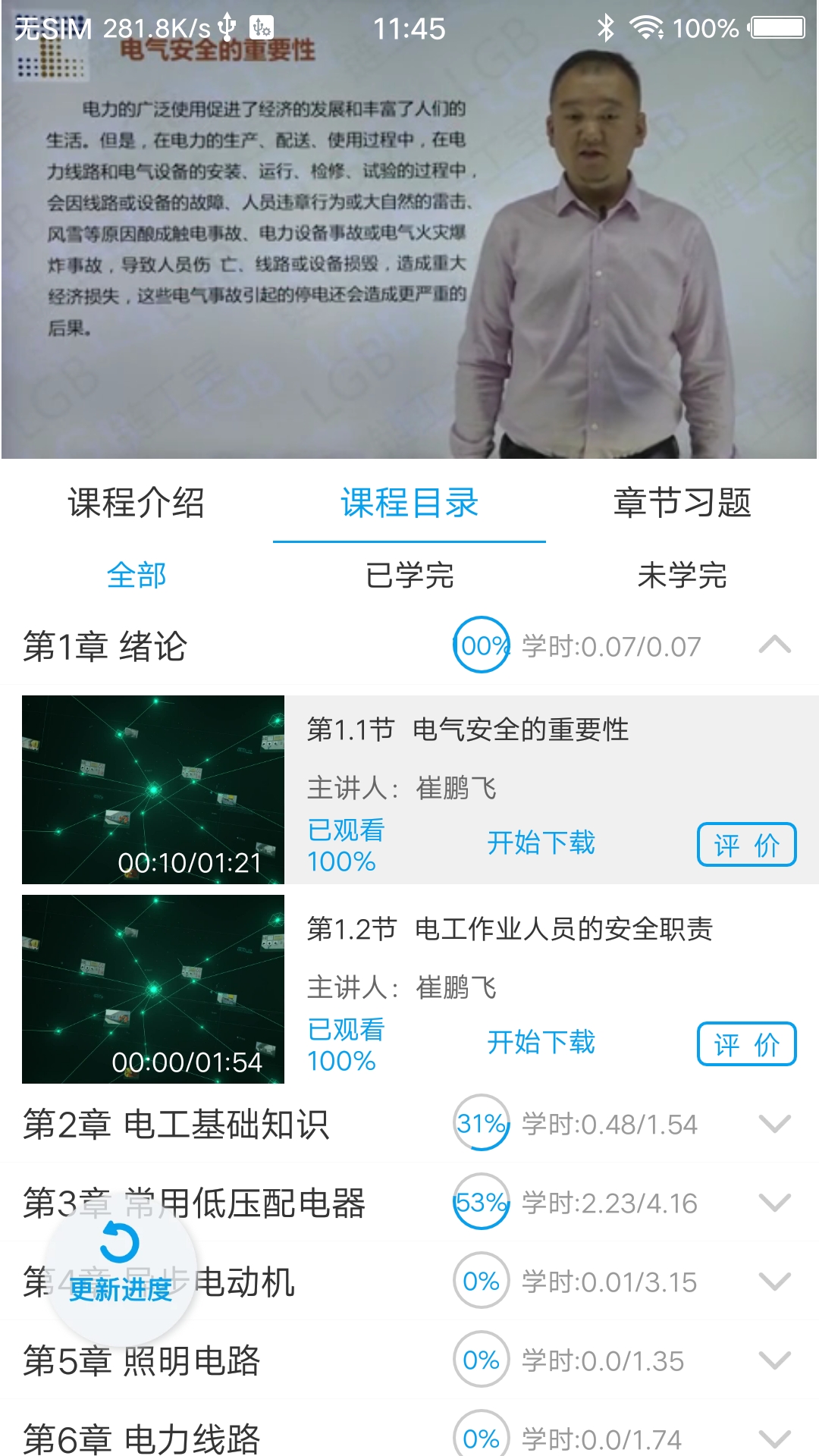This screenshot has width=819, height=1456.
Task: Expand 第2章 电工基础知识
Action: coord(774,1124)
